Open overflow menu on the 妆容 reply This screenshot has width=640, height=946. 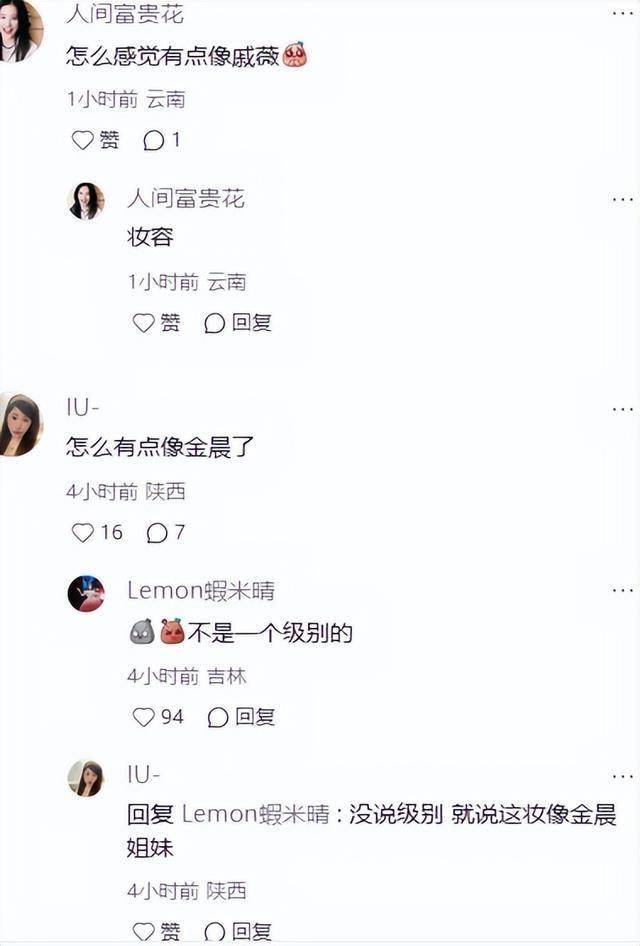point(622,198)
